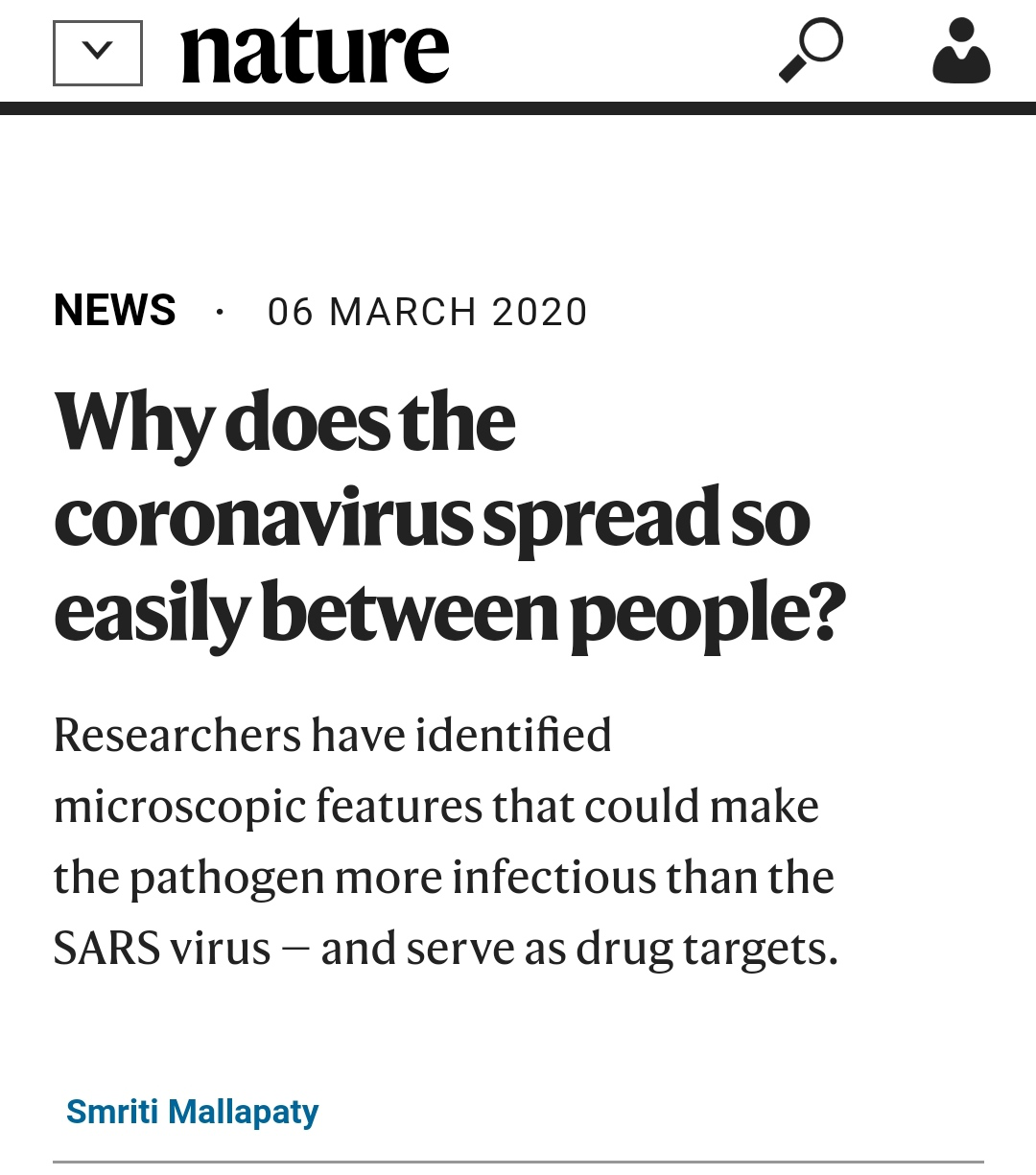1036x1175 pixels.
Task: Open the user account icon
Action: 960,53
